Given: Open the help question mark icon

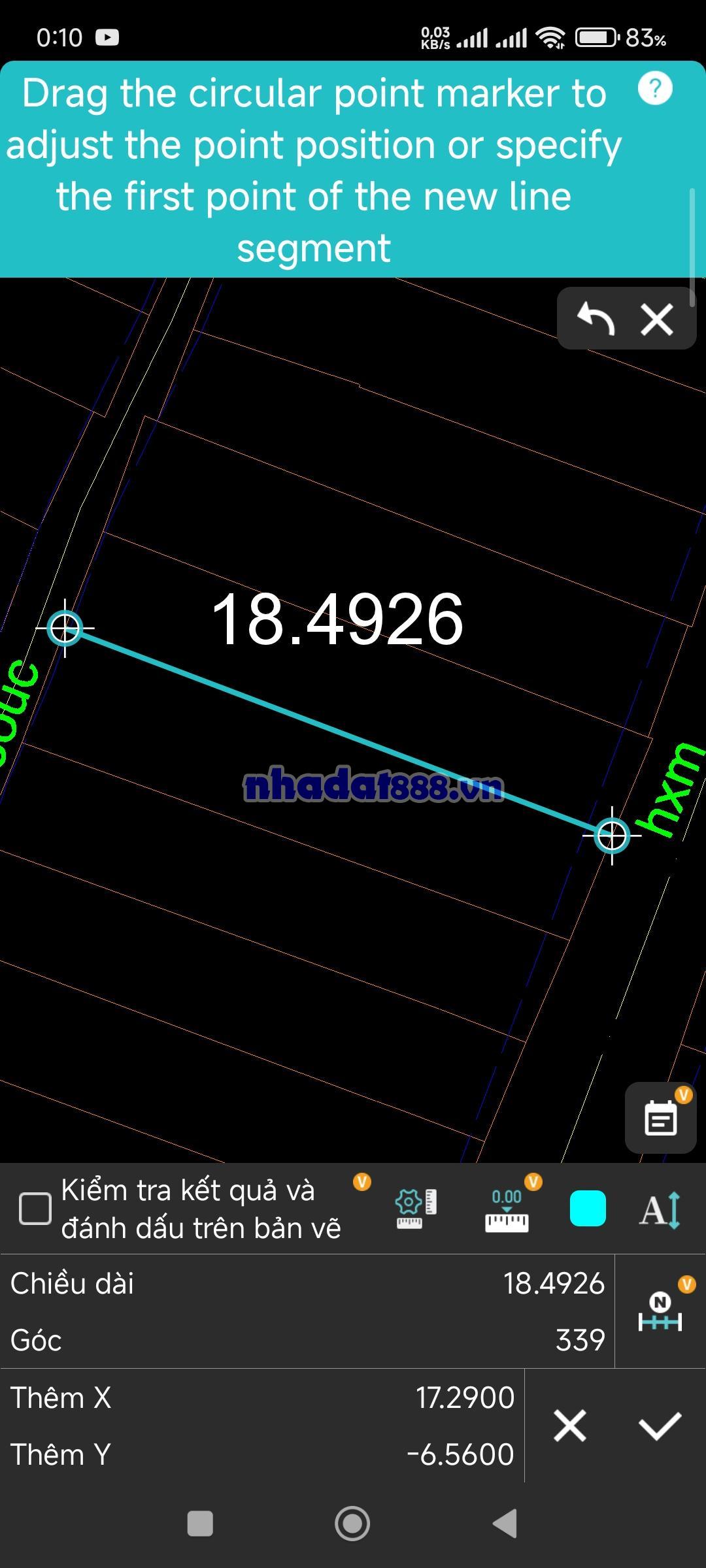Looking at the screenshot, I should (x=655, y=89).
